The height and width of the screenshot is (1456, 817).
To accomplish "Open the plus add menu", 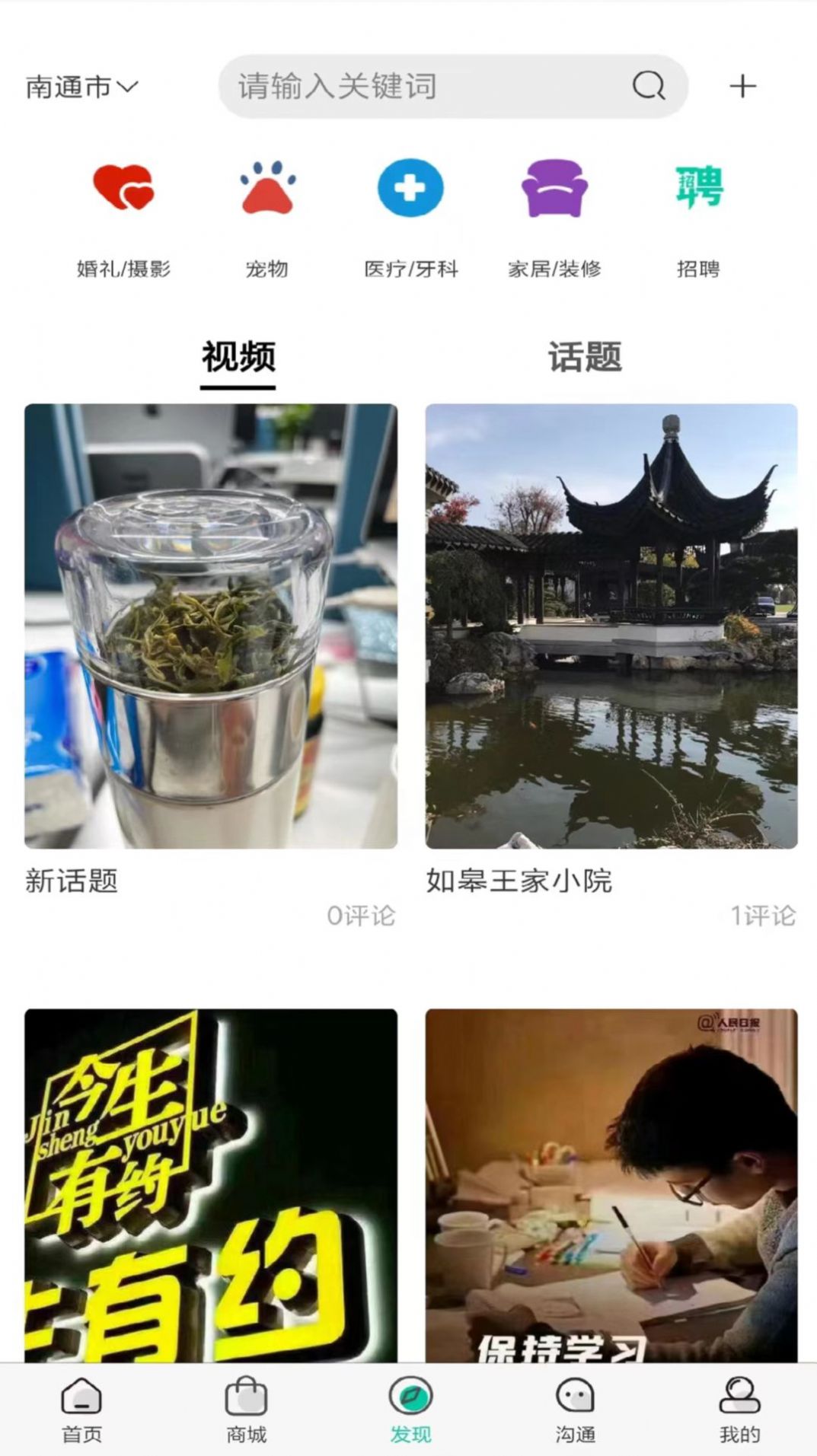I will (x=742, y=86).
